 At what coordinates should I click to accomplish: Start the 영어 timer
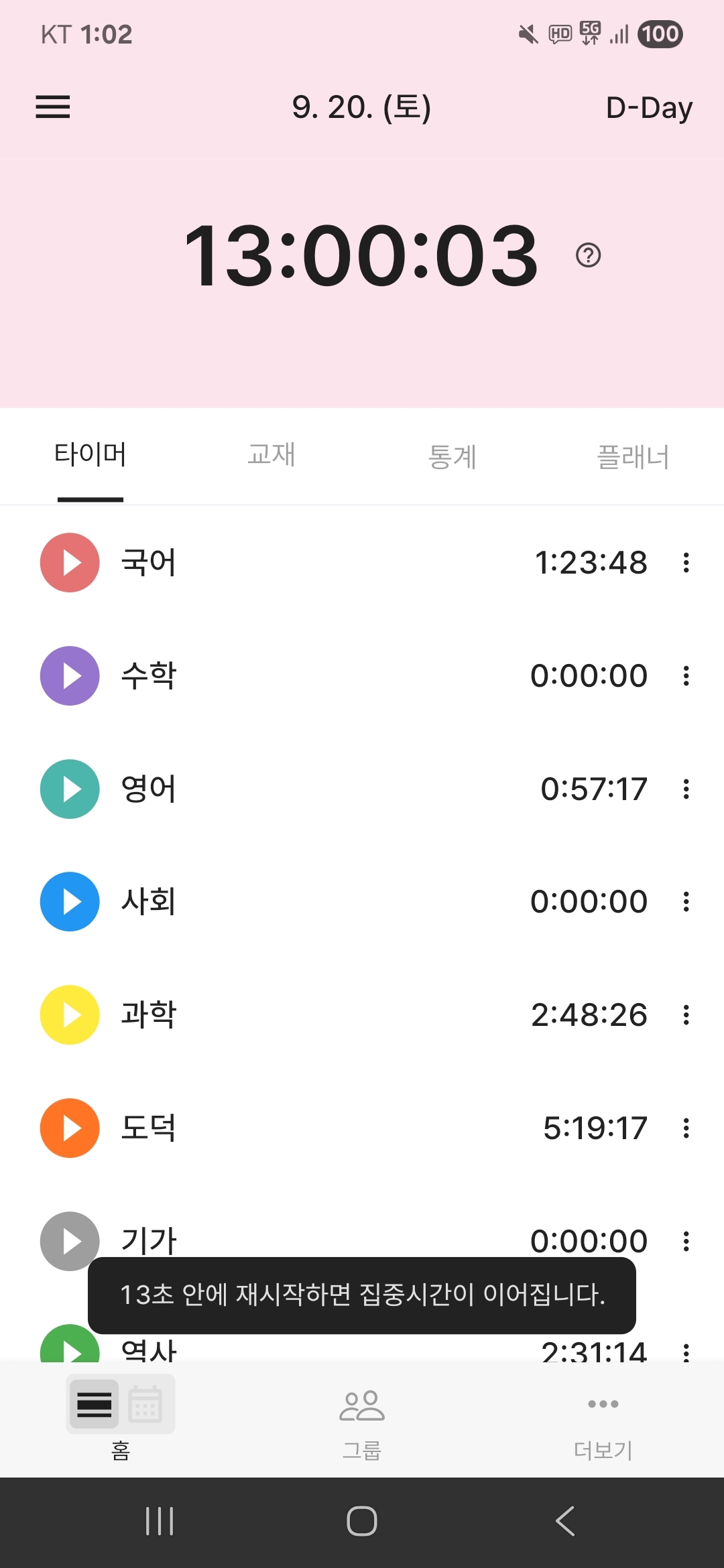(x=70, y=789)
